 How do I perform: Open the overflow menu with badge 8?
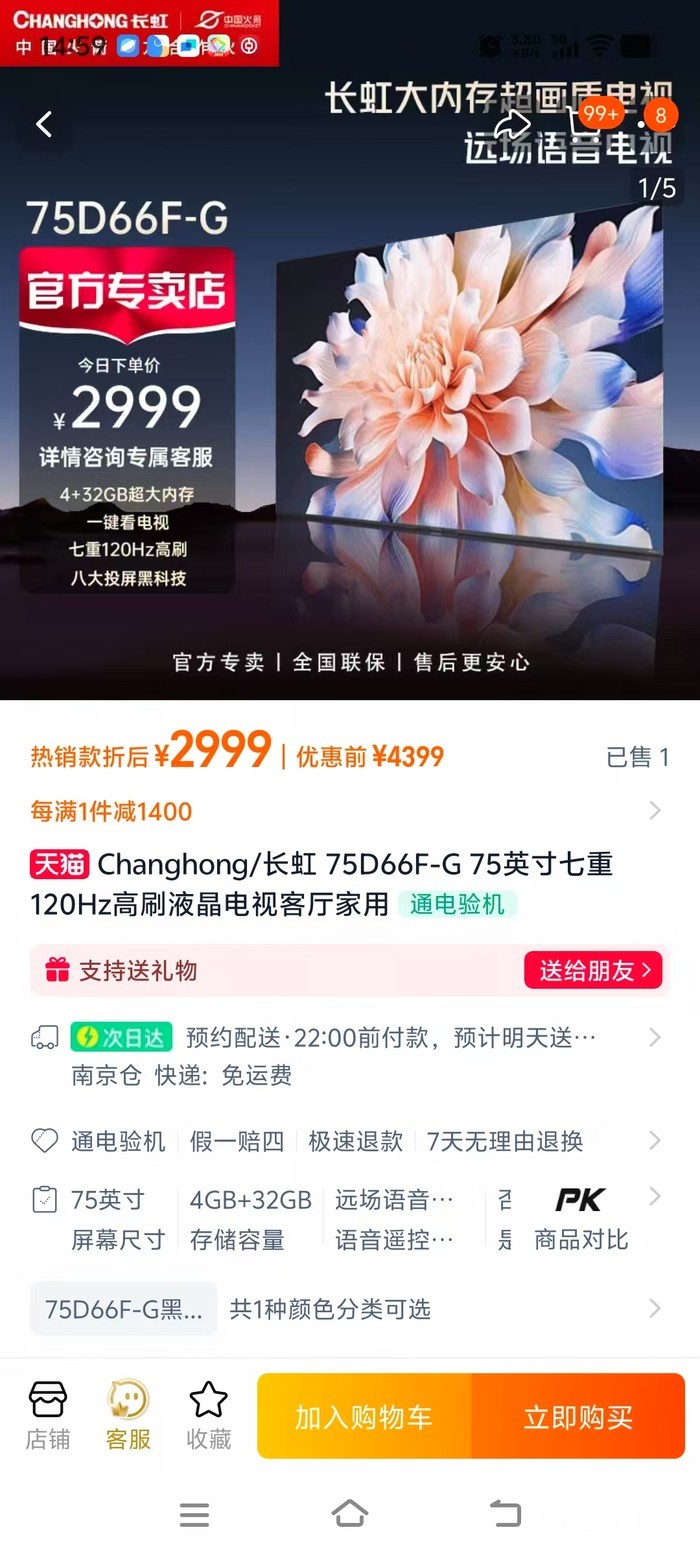click(650, 122)
